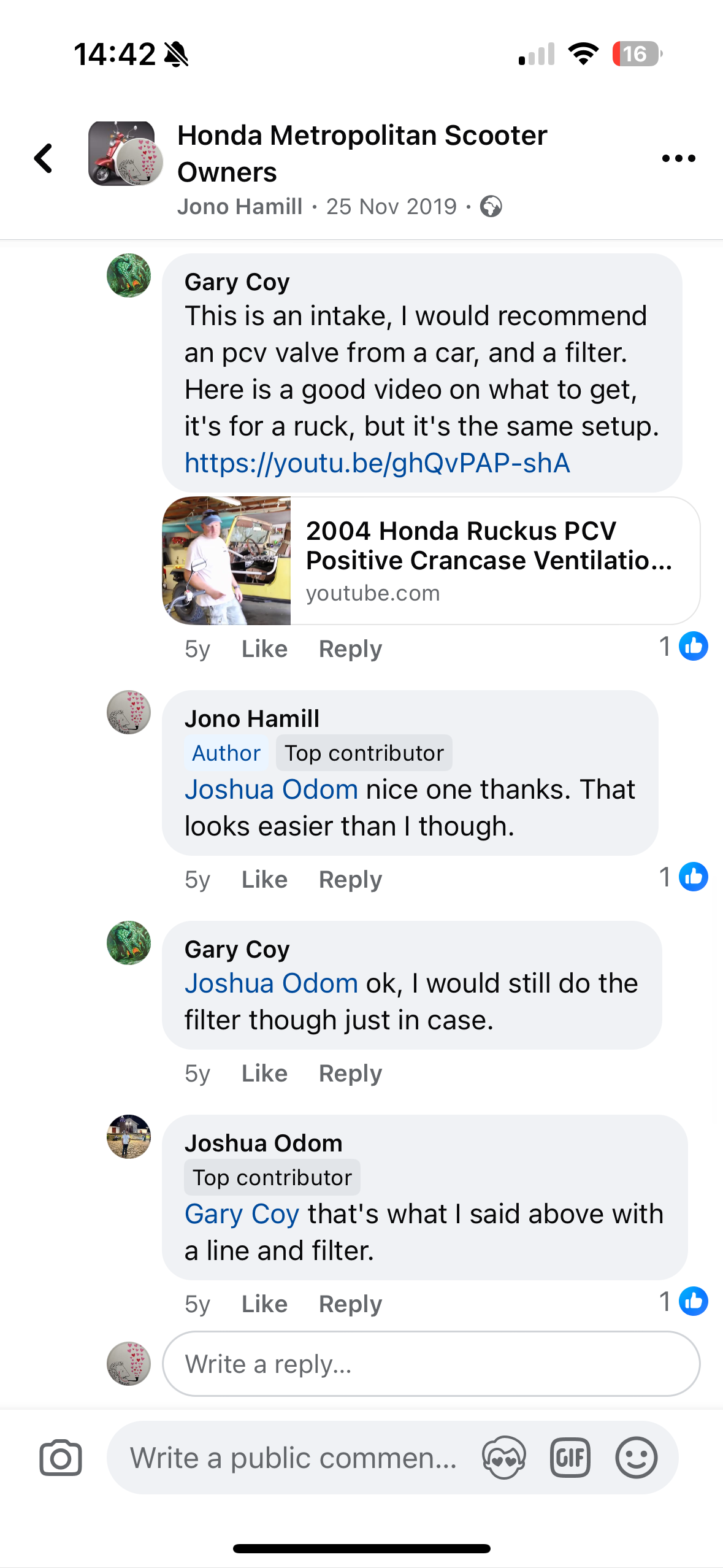Open Joshua Odom mention in Jono's comment
723x1568 pixels.
point(271,790)
